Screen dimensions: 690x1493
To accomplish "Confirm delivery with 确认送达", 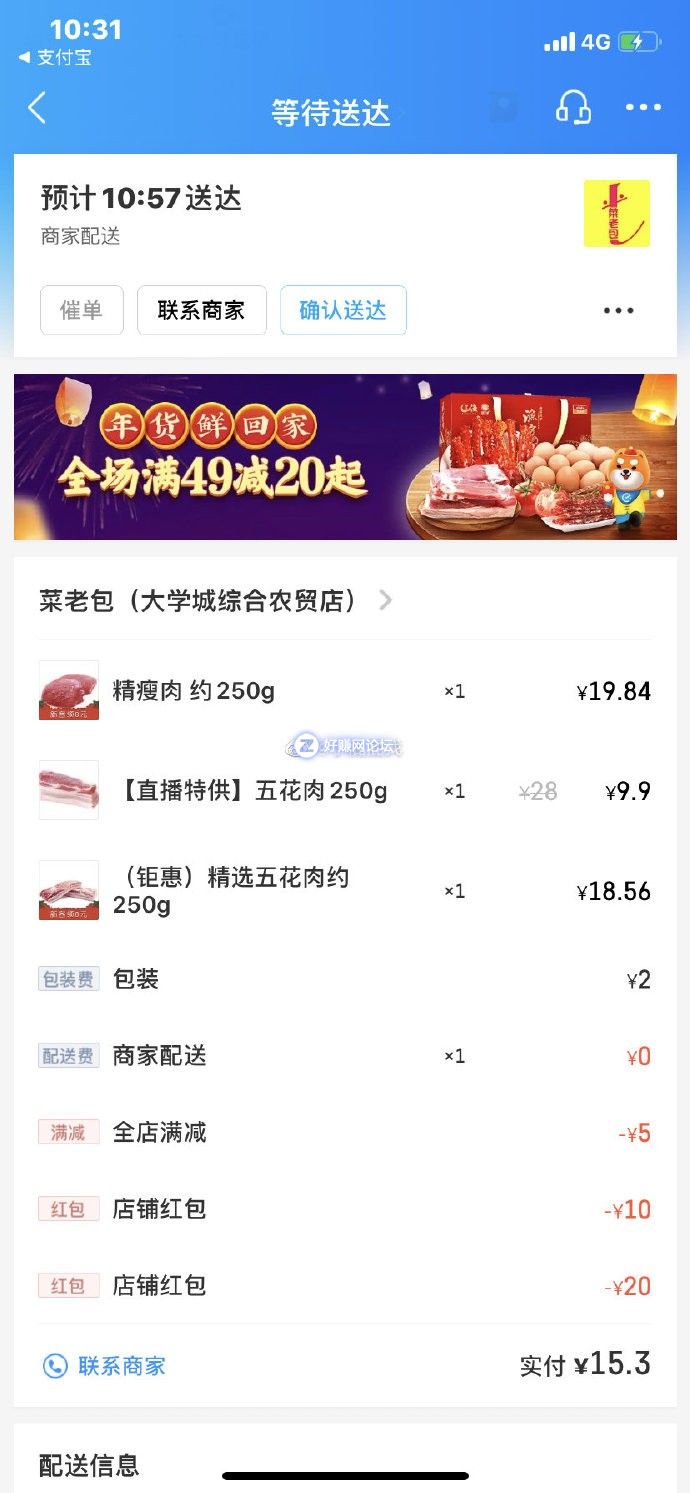I will [x=343, y=310].
